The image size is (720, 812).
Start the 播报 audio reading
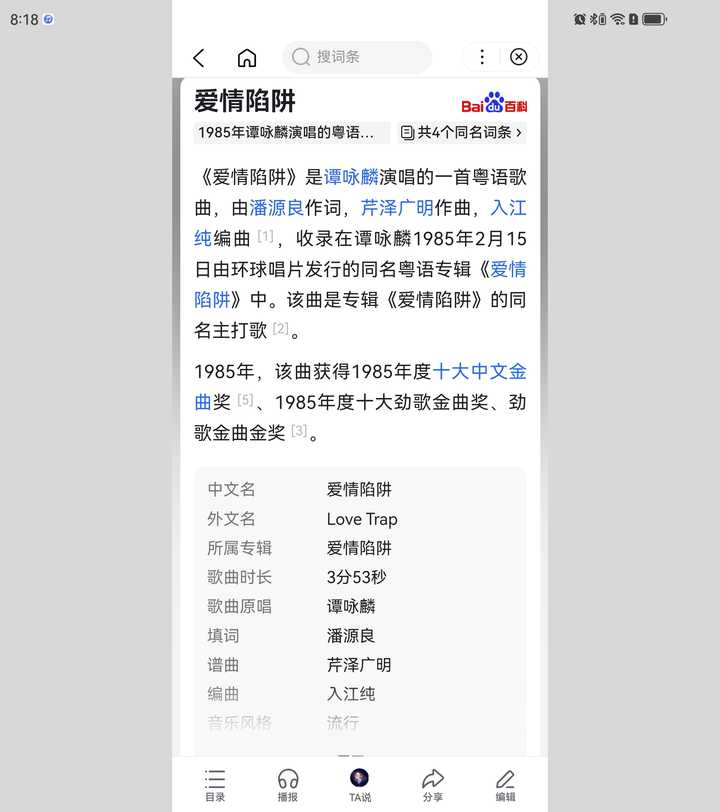(288, 785)
